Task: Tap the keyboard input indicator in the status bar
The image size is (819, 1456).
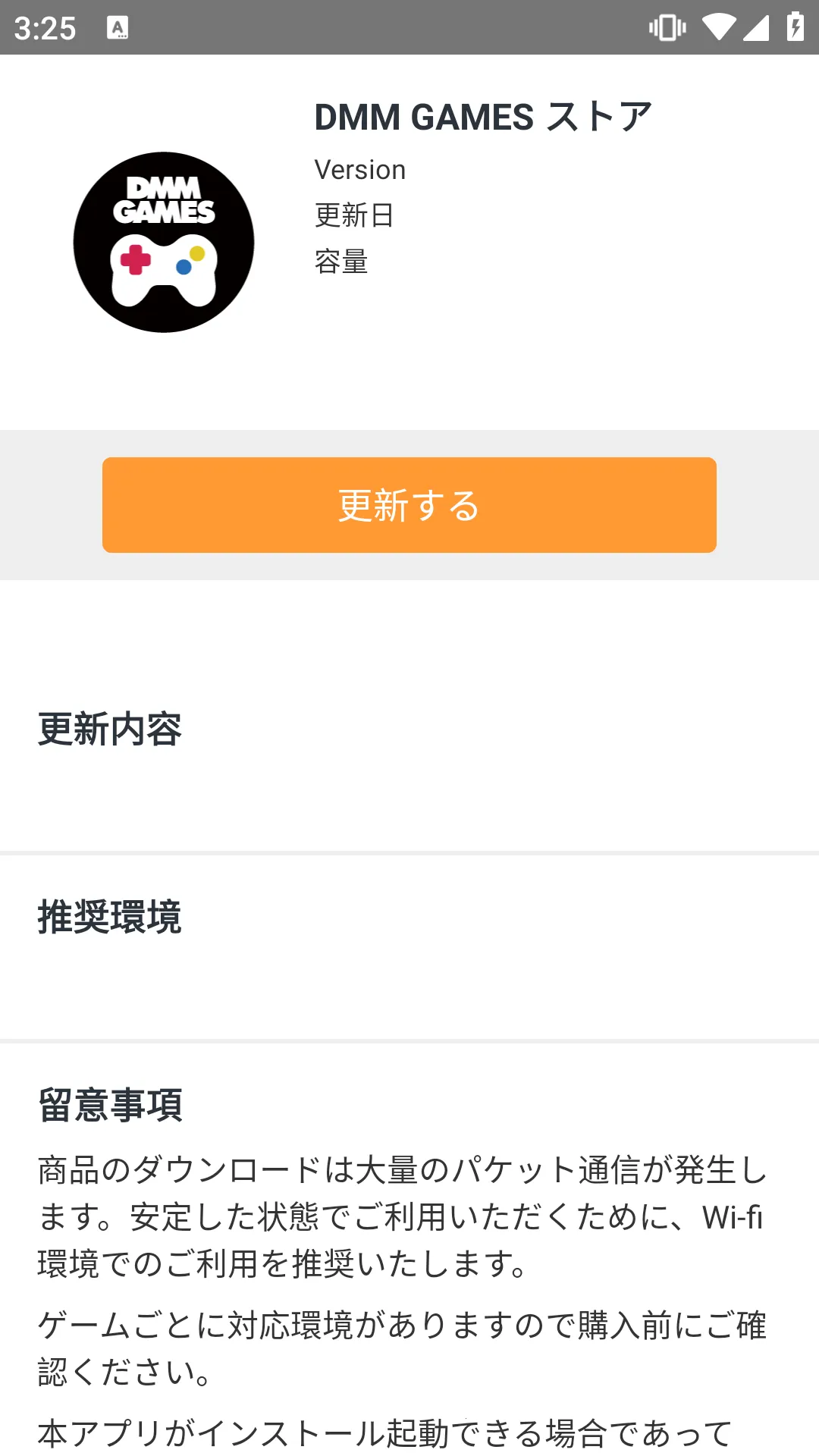Action: [118, 27]
